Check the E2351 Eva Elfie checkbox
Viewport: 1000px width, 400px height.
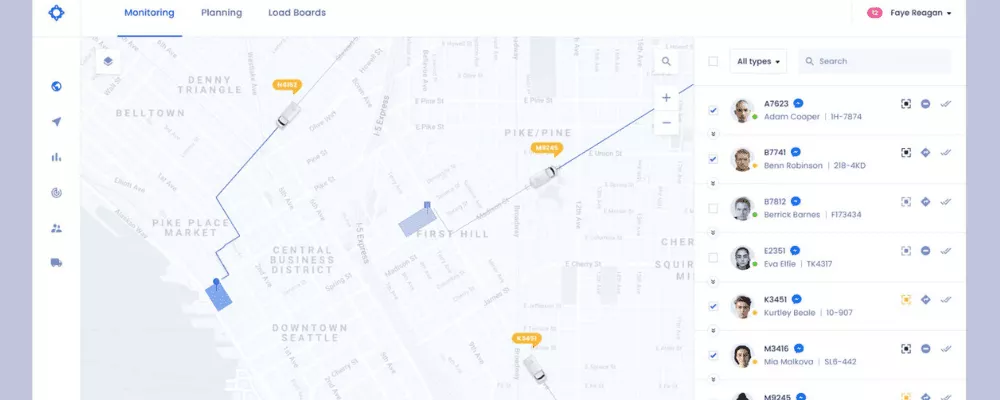tap(713, 257)
